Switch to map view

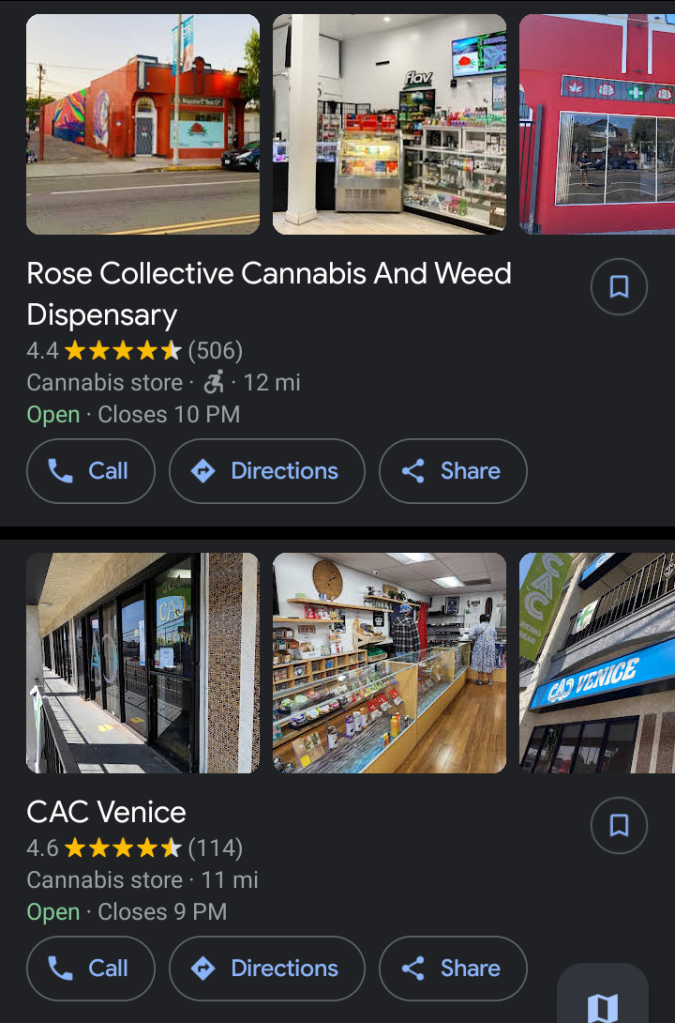603,1000
